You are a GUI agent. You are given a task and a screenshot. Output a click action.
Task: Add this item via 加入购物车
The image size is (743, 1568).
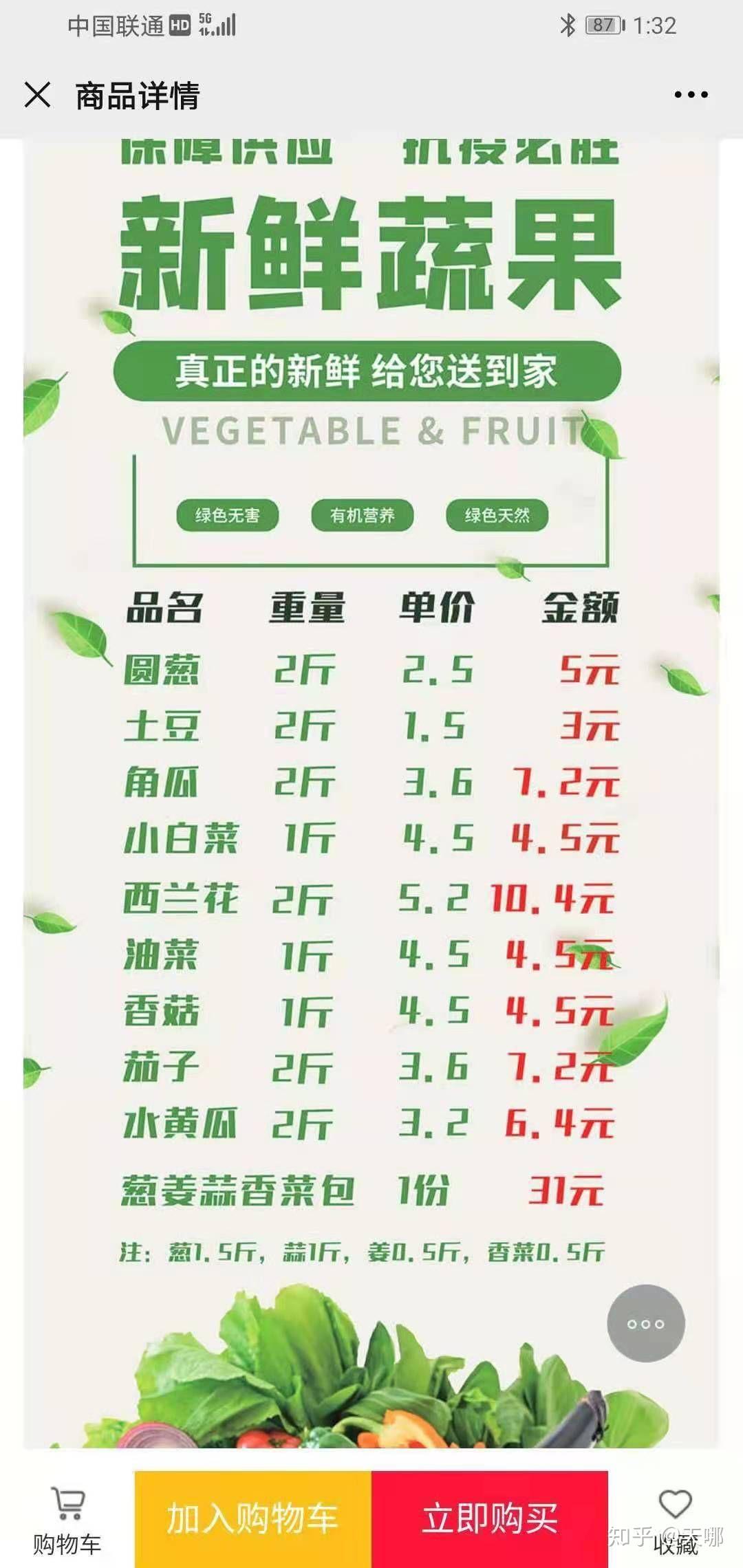pyautogui.click(x=252, y=1518)
